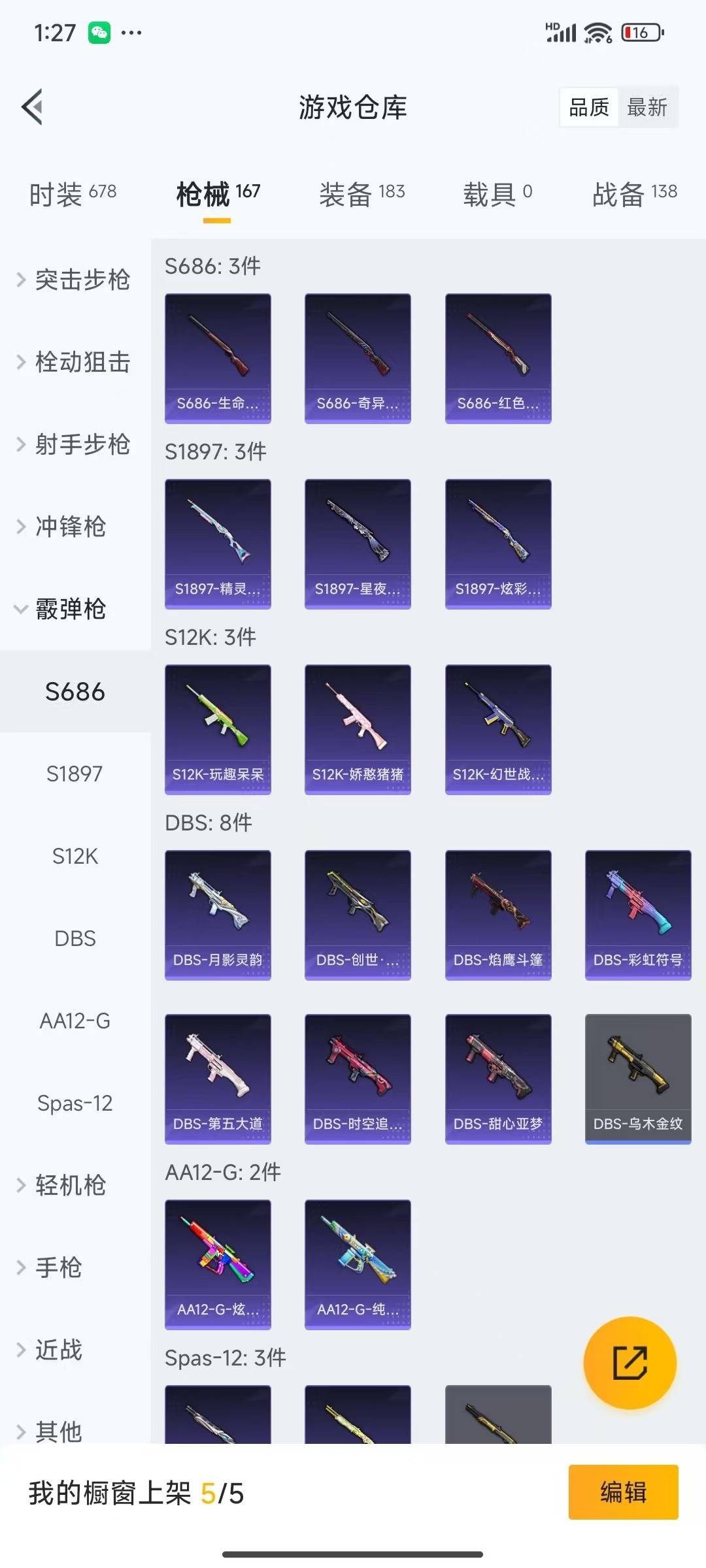This screenshot has height=1568, width=706.
Task: Sort items by 最新
Action: (x=647, y=107)
